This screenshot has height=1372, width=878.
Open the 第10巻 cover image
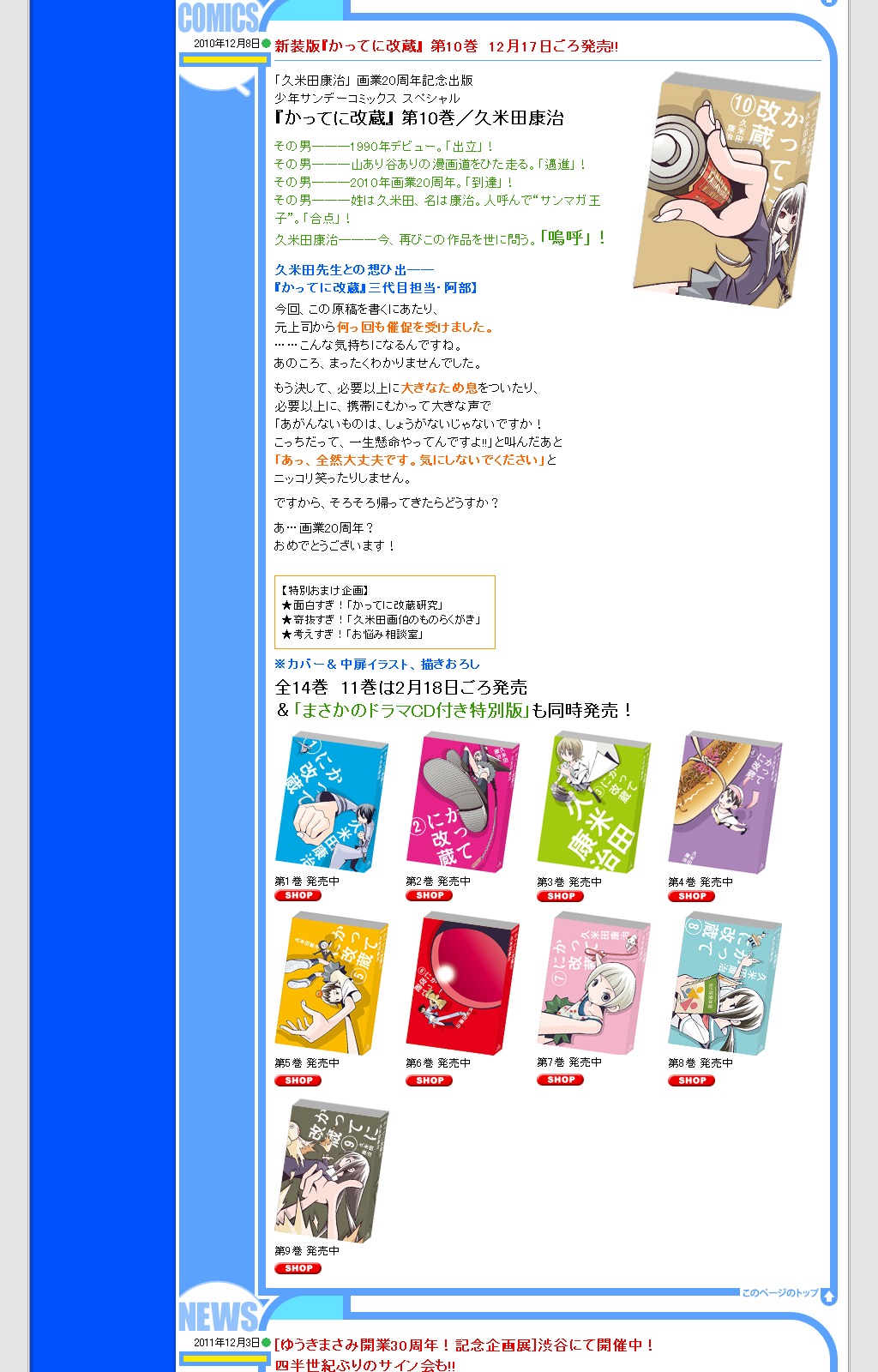(x=726, y=190)
